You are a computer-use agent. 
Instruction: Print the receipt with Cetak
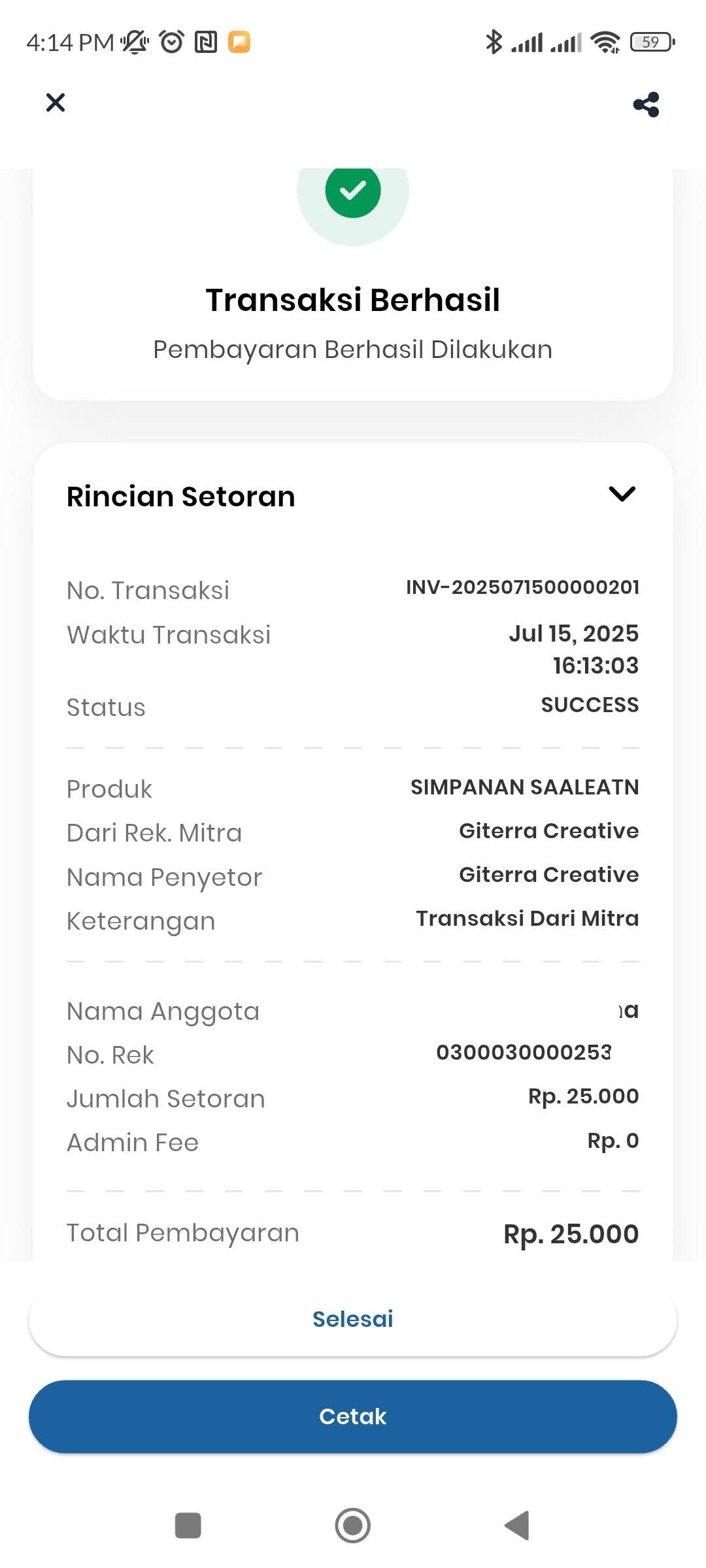[x=353, y=1416]
